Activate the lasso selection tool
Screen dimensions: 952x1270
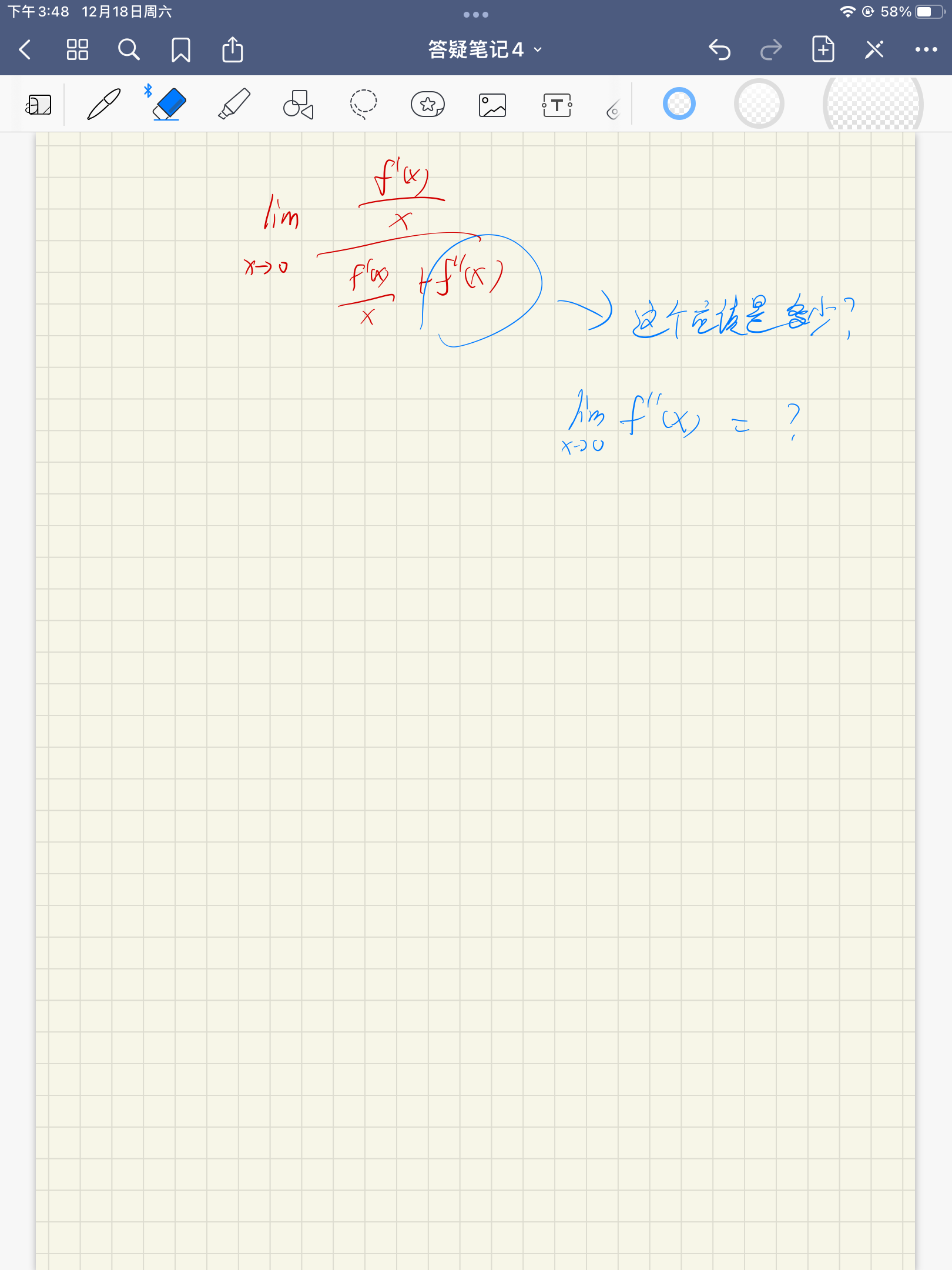tap(363, 105)
